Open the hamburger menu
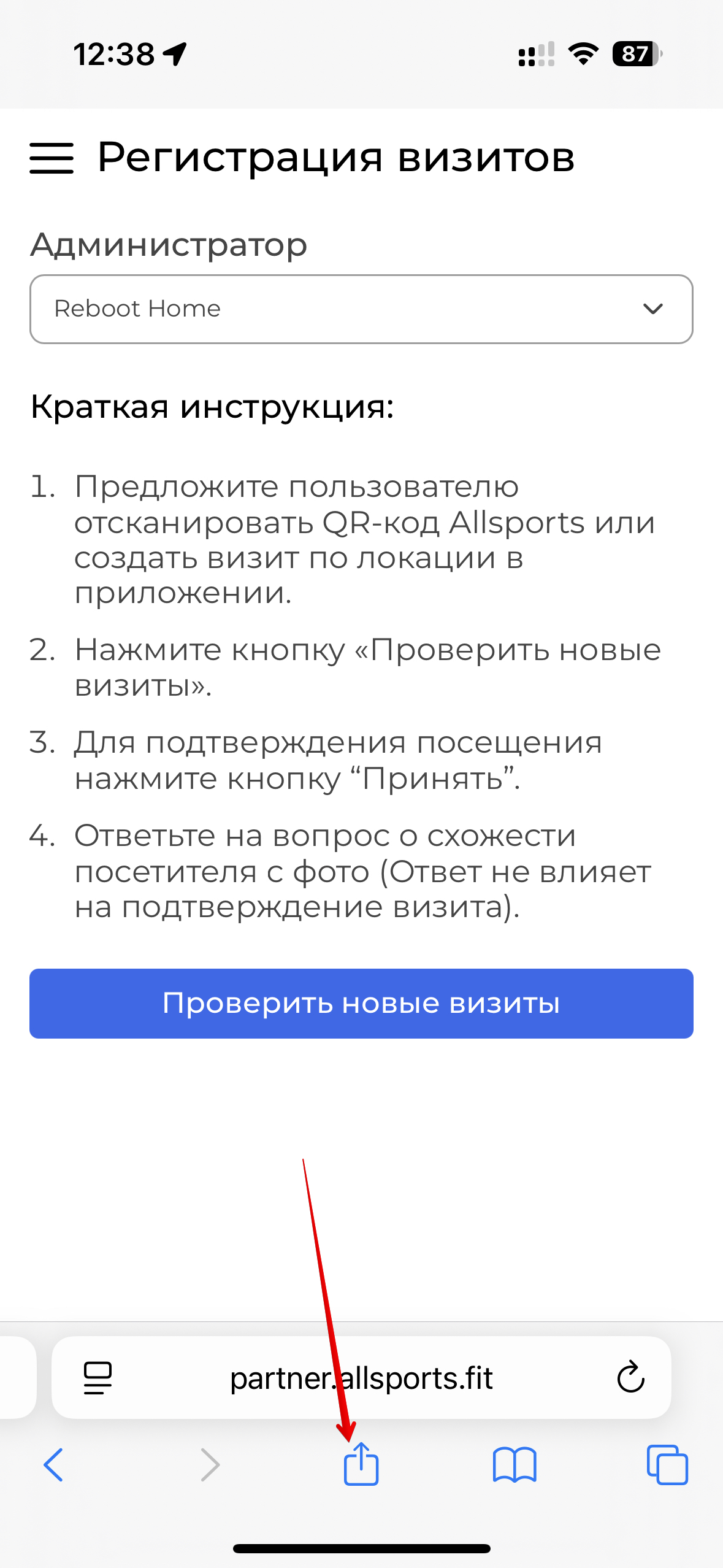 pyautogui.click(x=52, y=158)
